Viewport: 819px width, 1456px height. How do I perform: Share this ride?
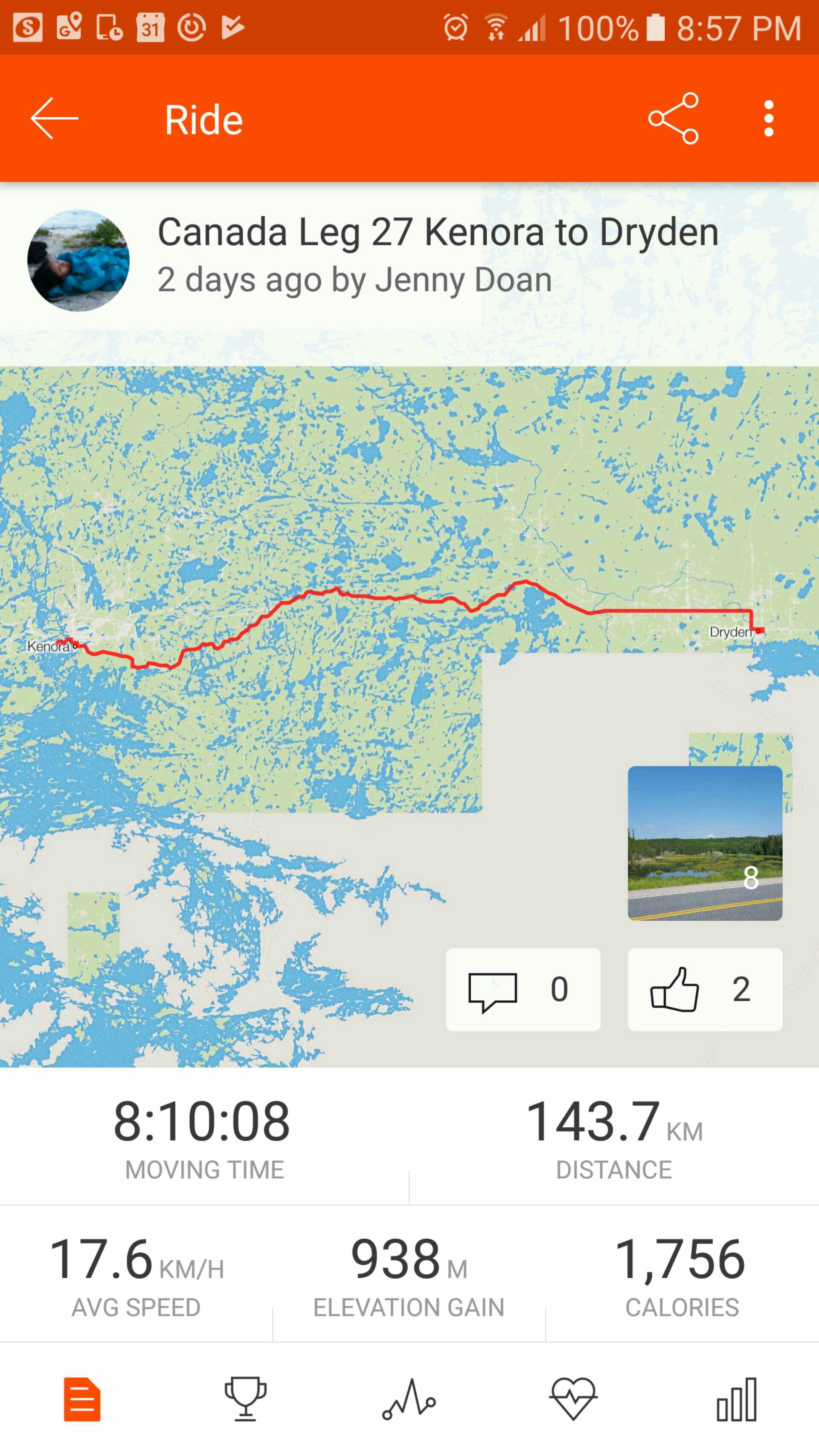click(x=673, y=119)
